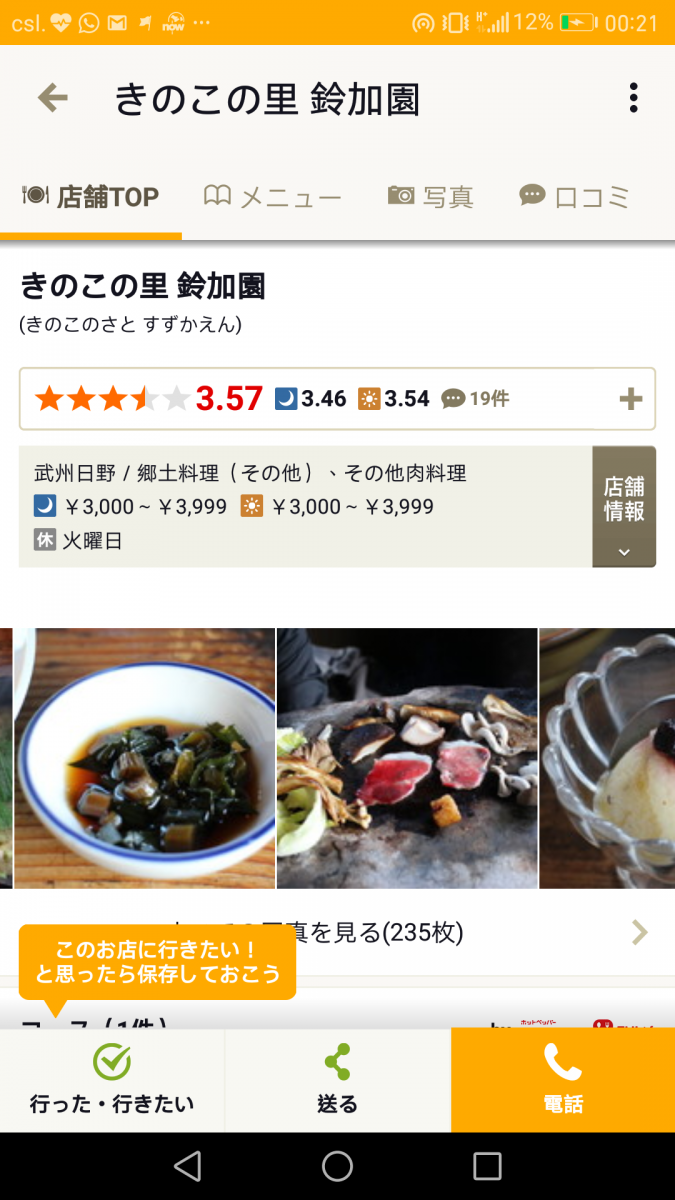
Task: Select the 店舗TOP tab
Action: (x=91, y=197)
